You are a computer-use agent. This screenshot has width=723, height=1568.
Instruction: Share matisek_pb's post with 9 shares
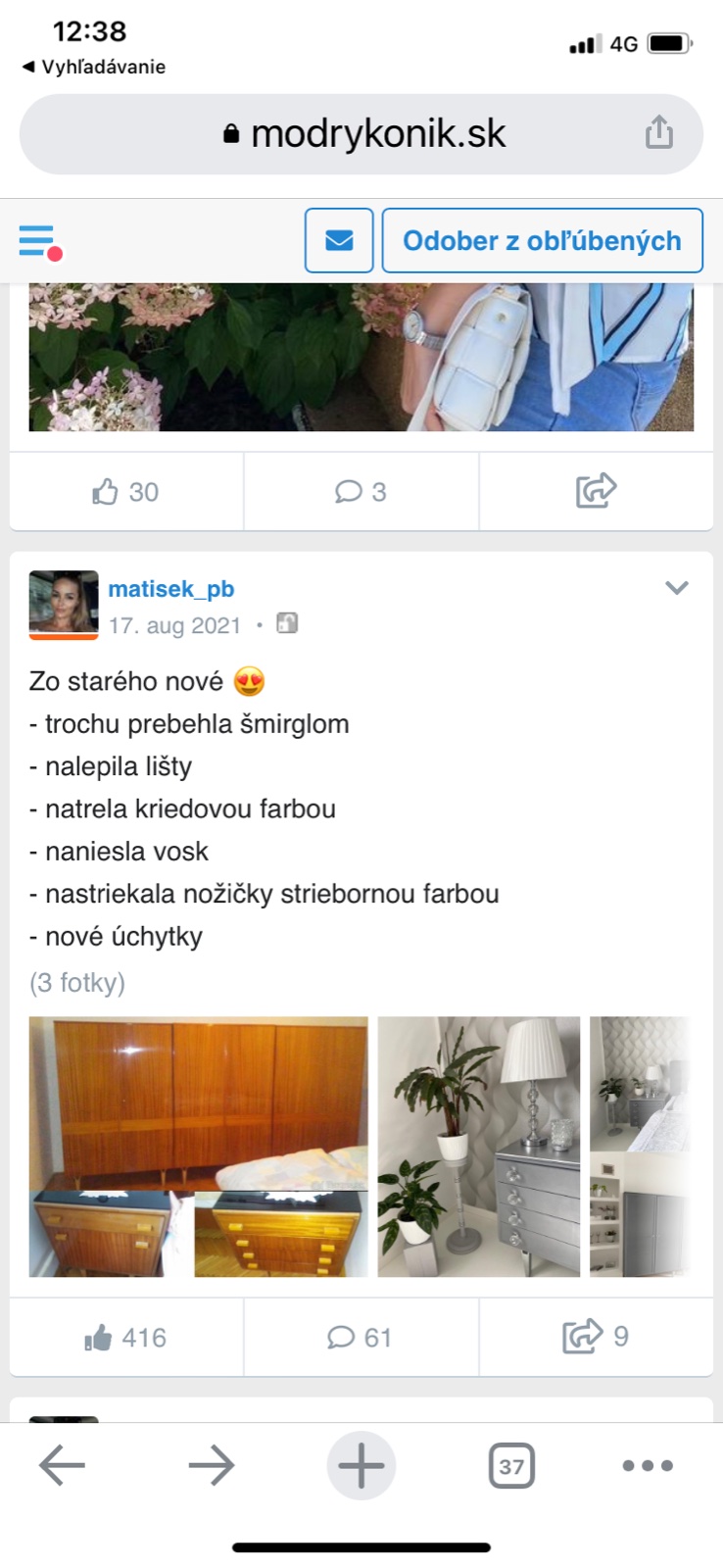point(596,1337)
